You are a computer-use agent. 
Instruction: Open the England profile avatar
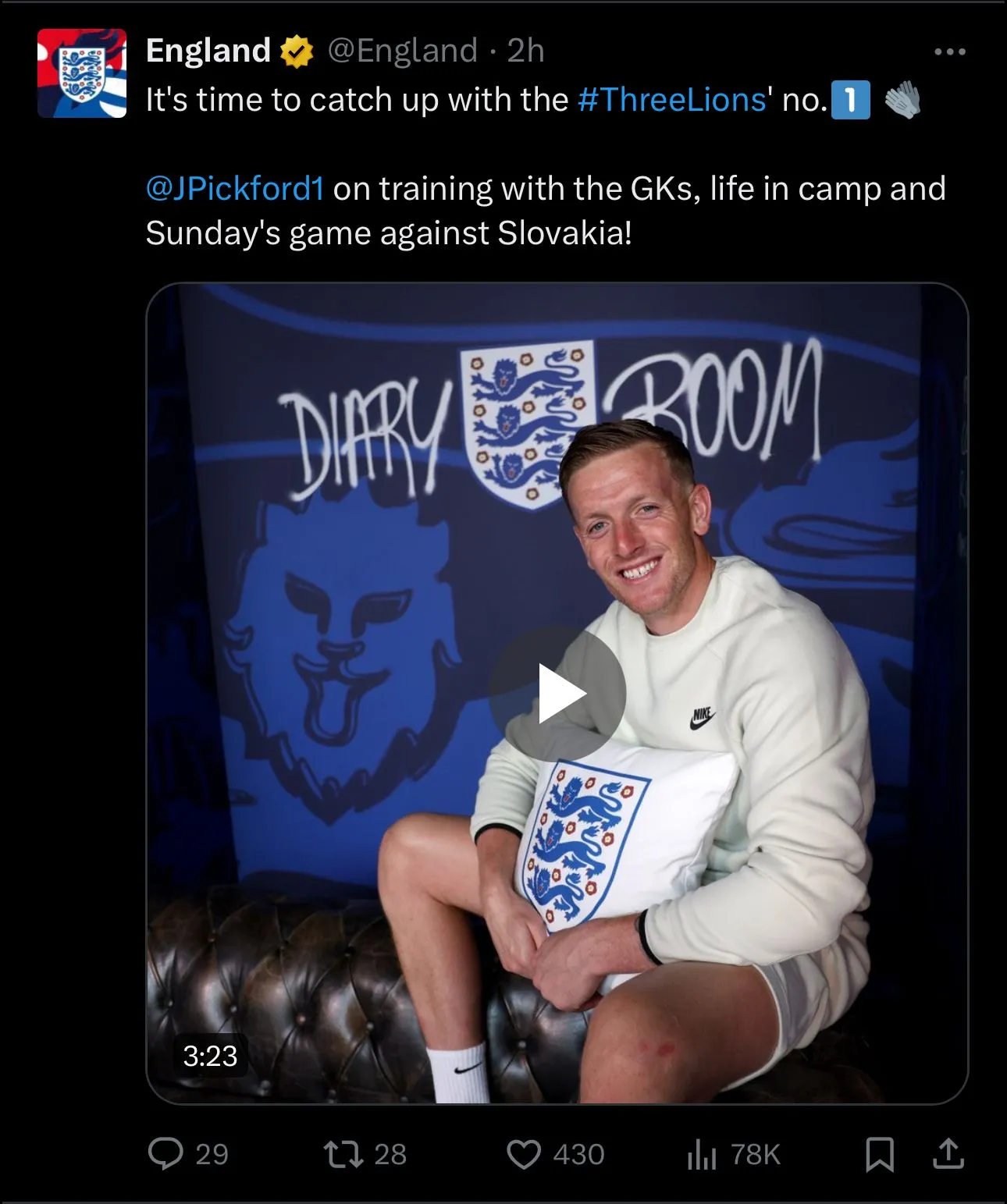(x=82, y=73)
